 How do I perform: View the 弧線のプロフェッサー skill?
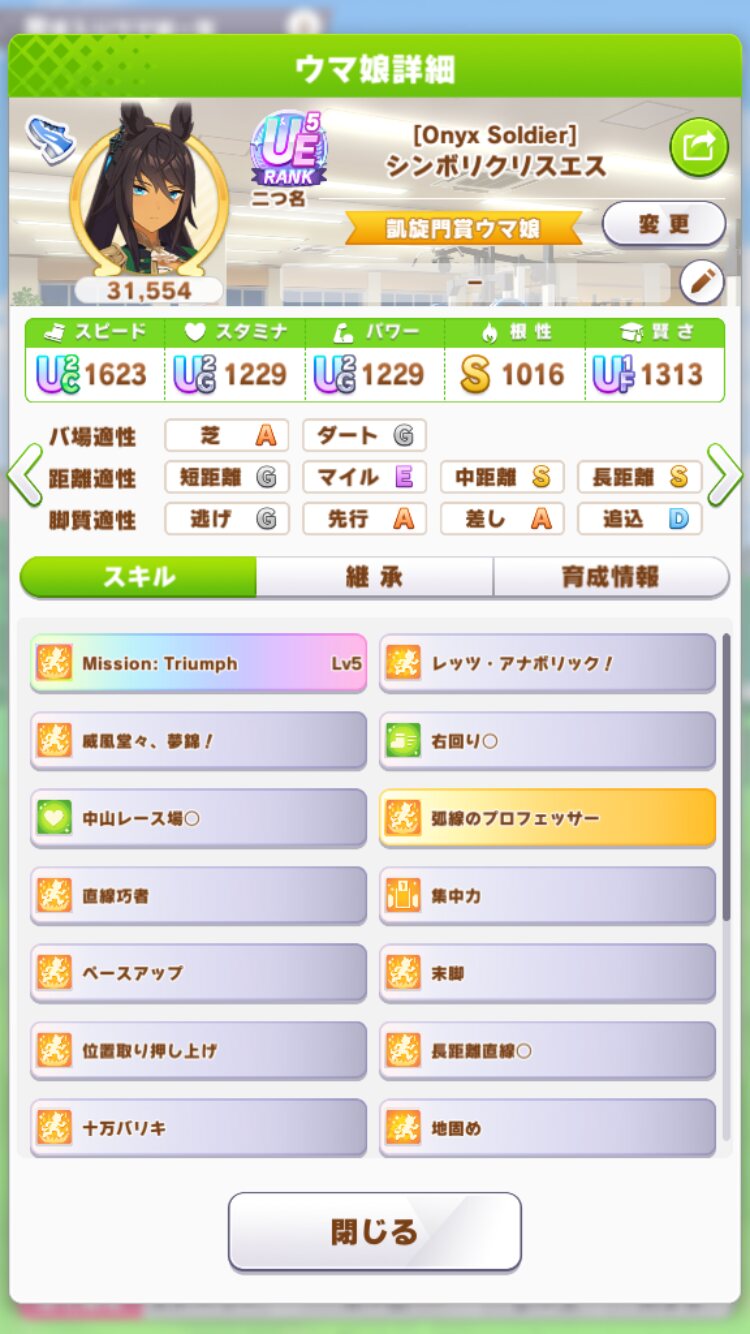tap(547, 818)
